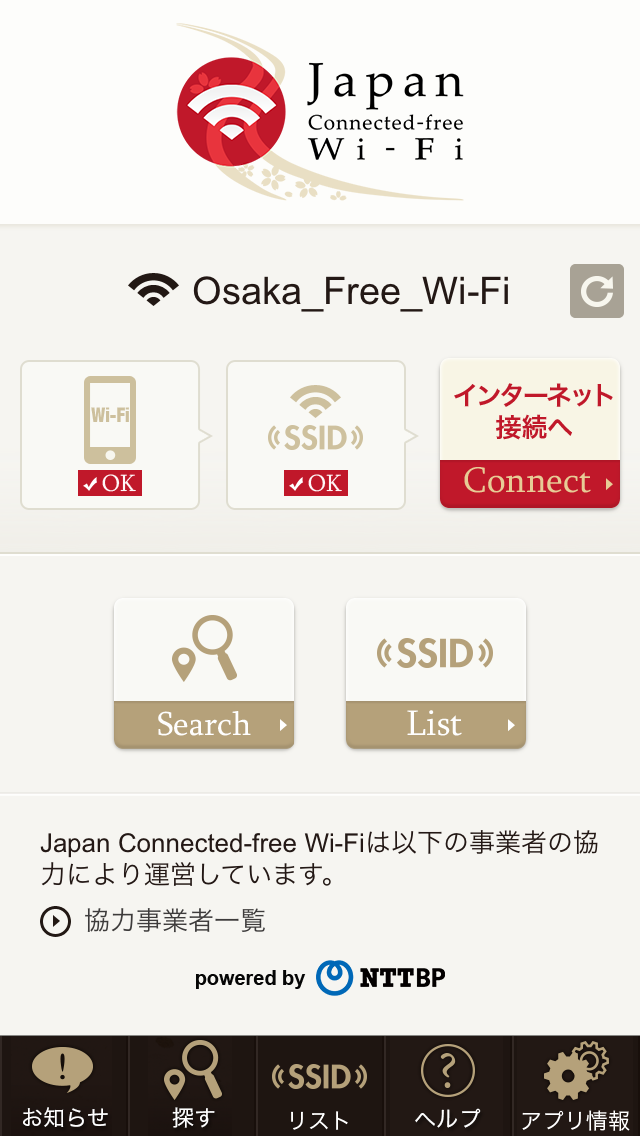
Task: Open the ヘルプ tab
Action: (x=448, y=1086)
